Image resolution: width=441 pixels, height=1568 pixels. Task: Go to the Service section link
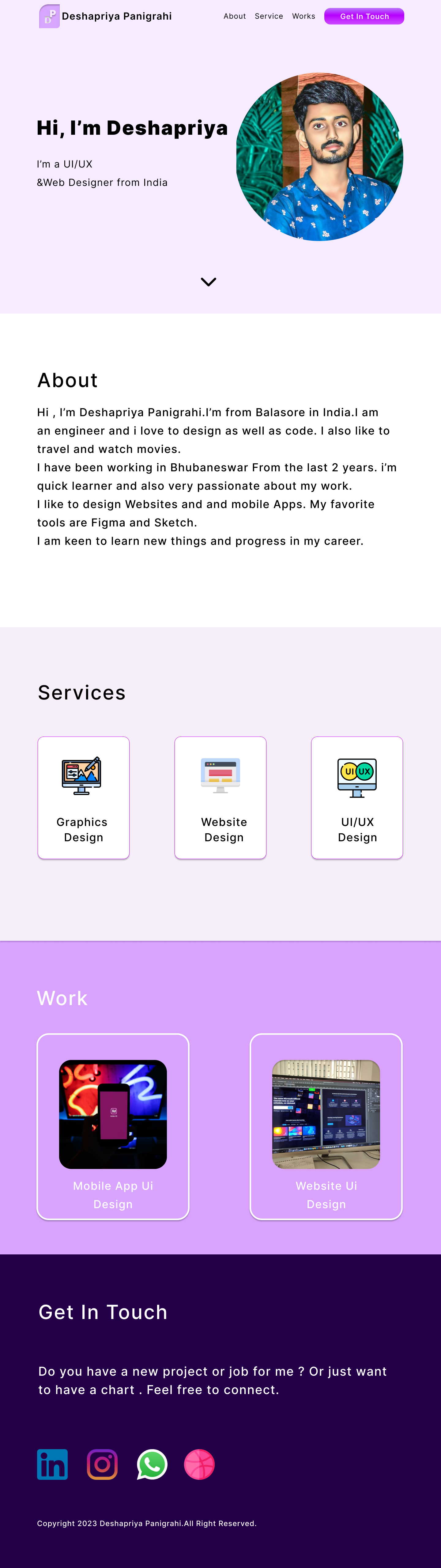pos(269,17)
